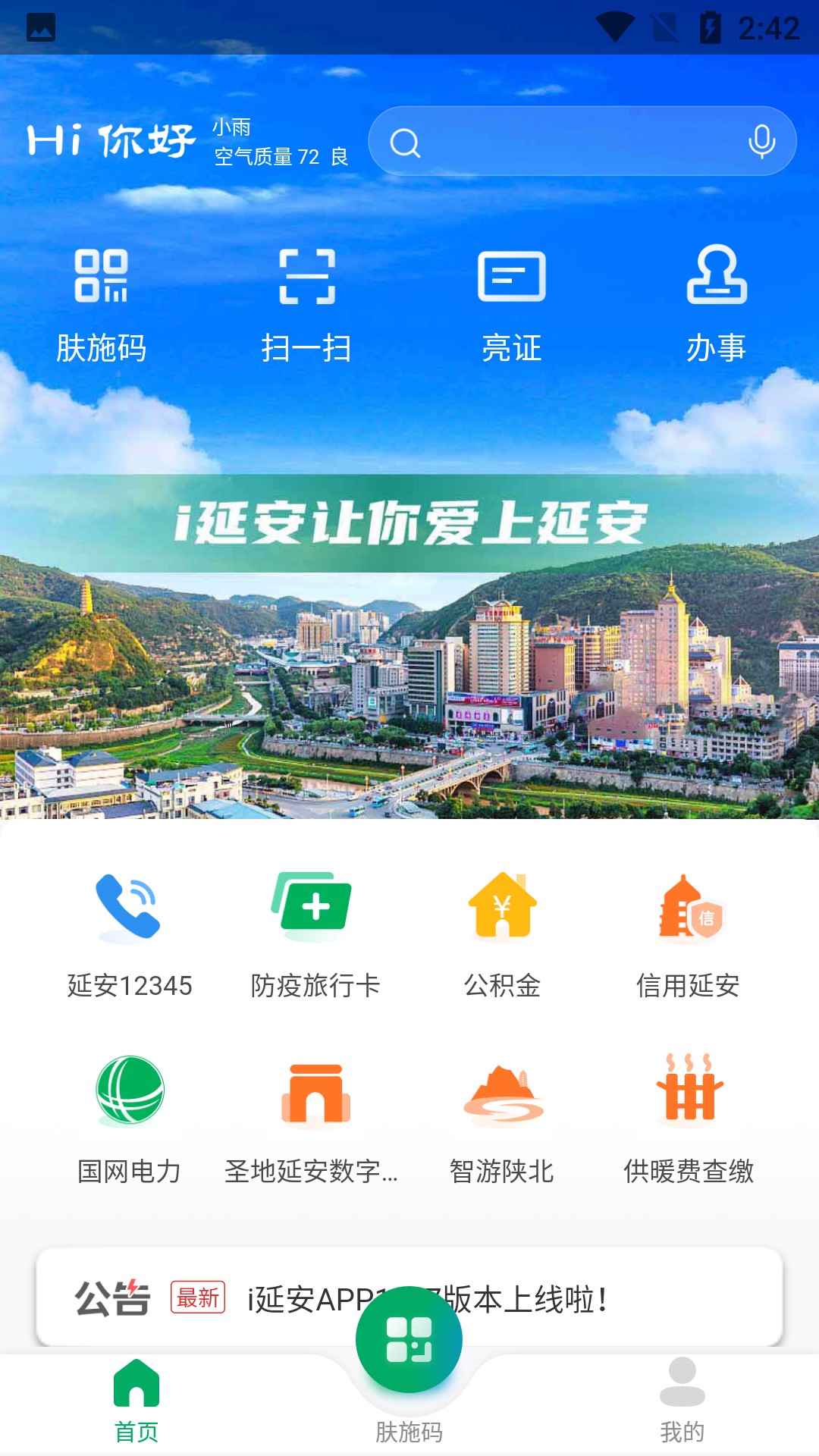819x1456 pixels.
Task: Open 防疫旅行卡 service
Action: (315, 934)
